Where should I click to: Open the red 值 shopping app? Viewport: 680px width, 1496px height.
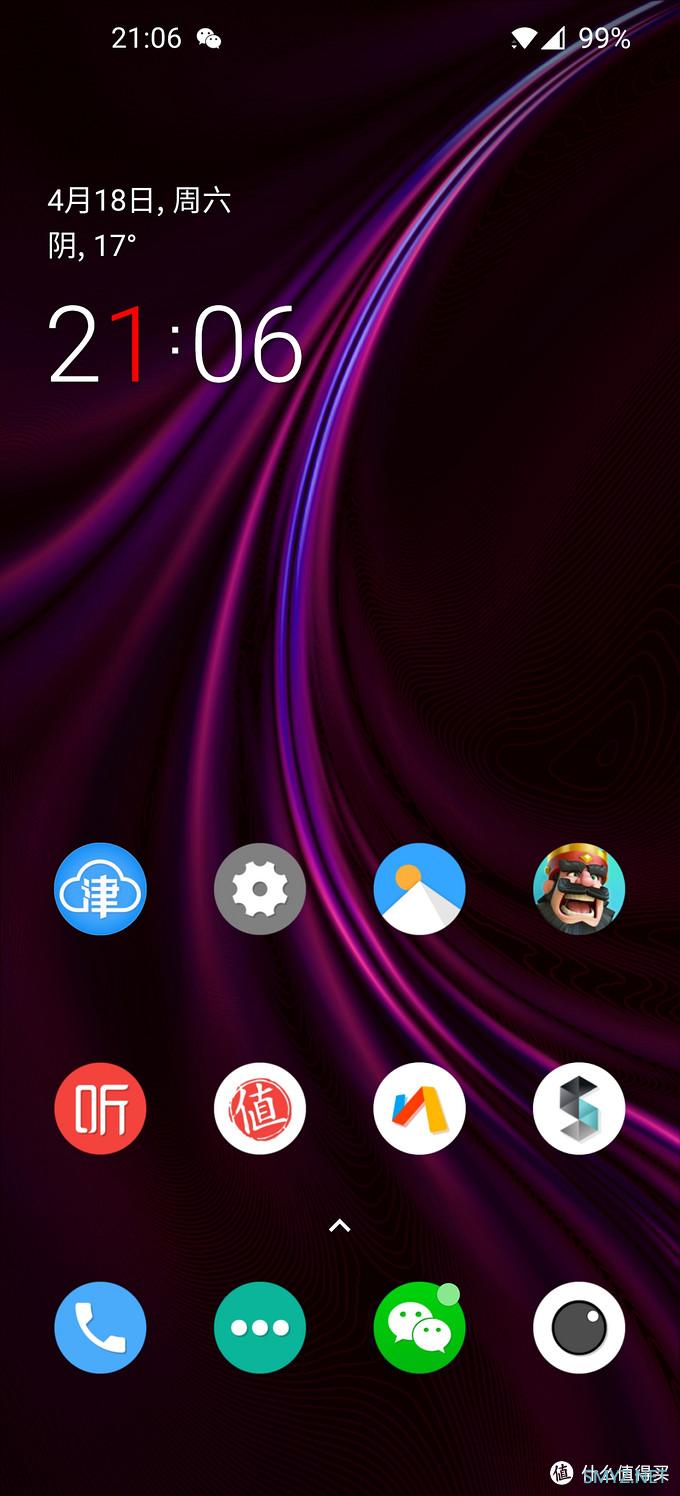[x=260, y=1108]
